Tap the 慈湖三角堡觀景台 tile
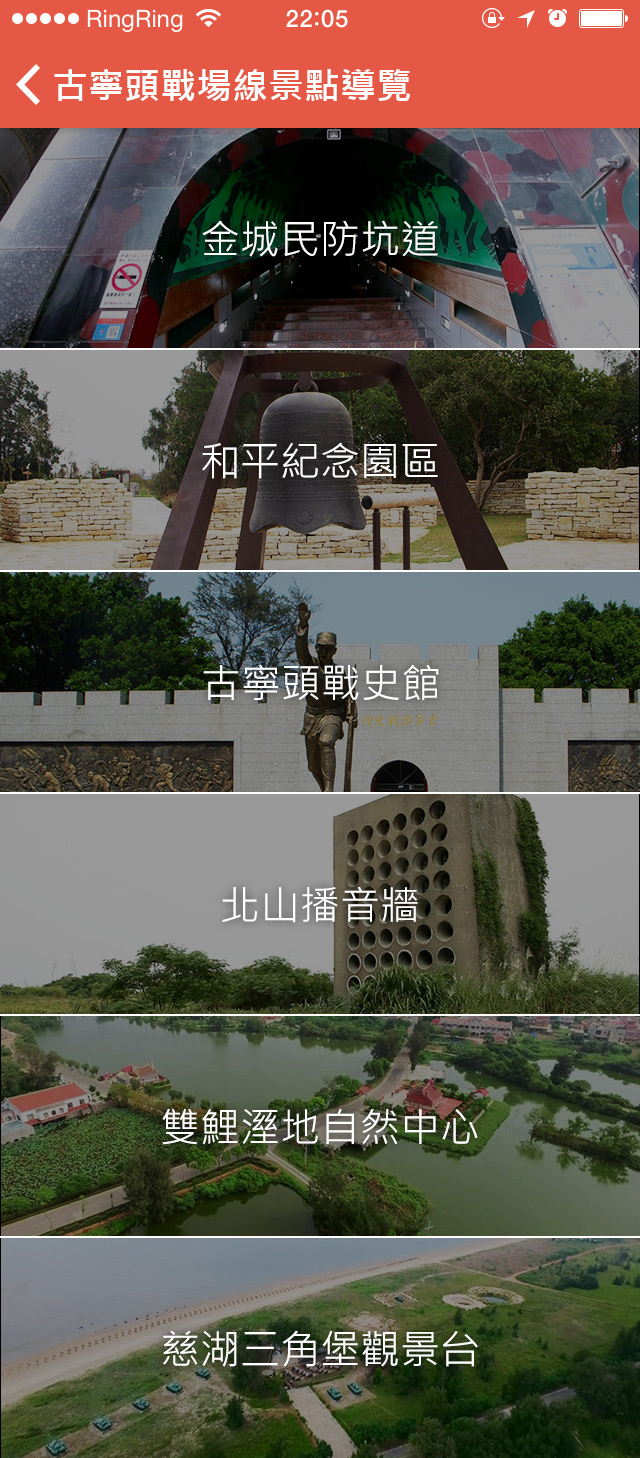Screen dimensions: 640x1458 (x=320, y=1348)
